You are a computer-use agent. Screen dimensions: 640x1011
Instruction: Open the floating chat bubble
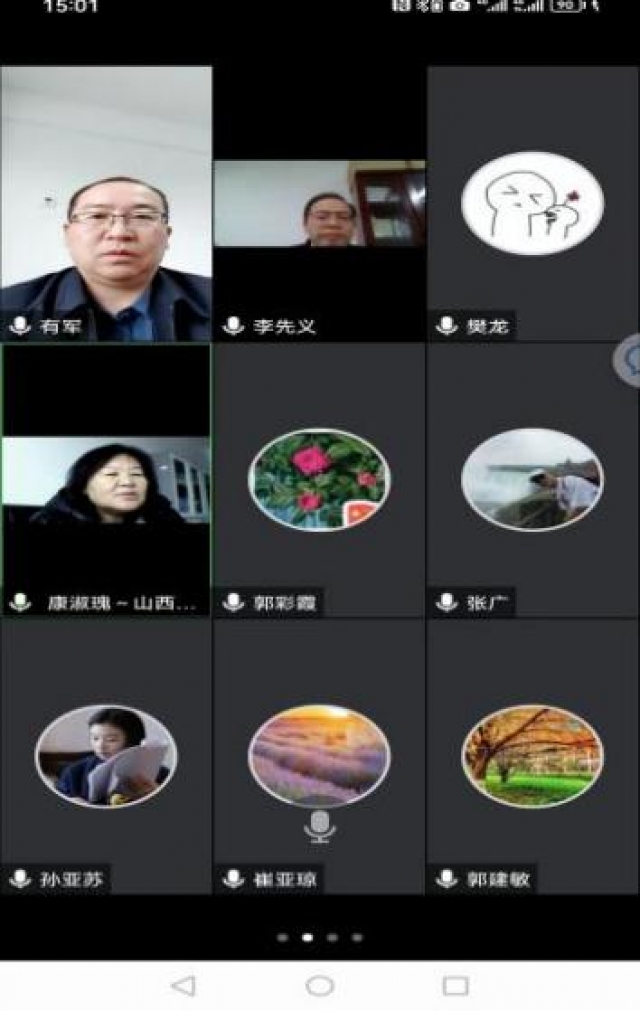pyautogui.click(x=630, y=361)
